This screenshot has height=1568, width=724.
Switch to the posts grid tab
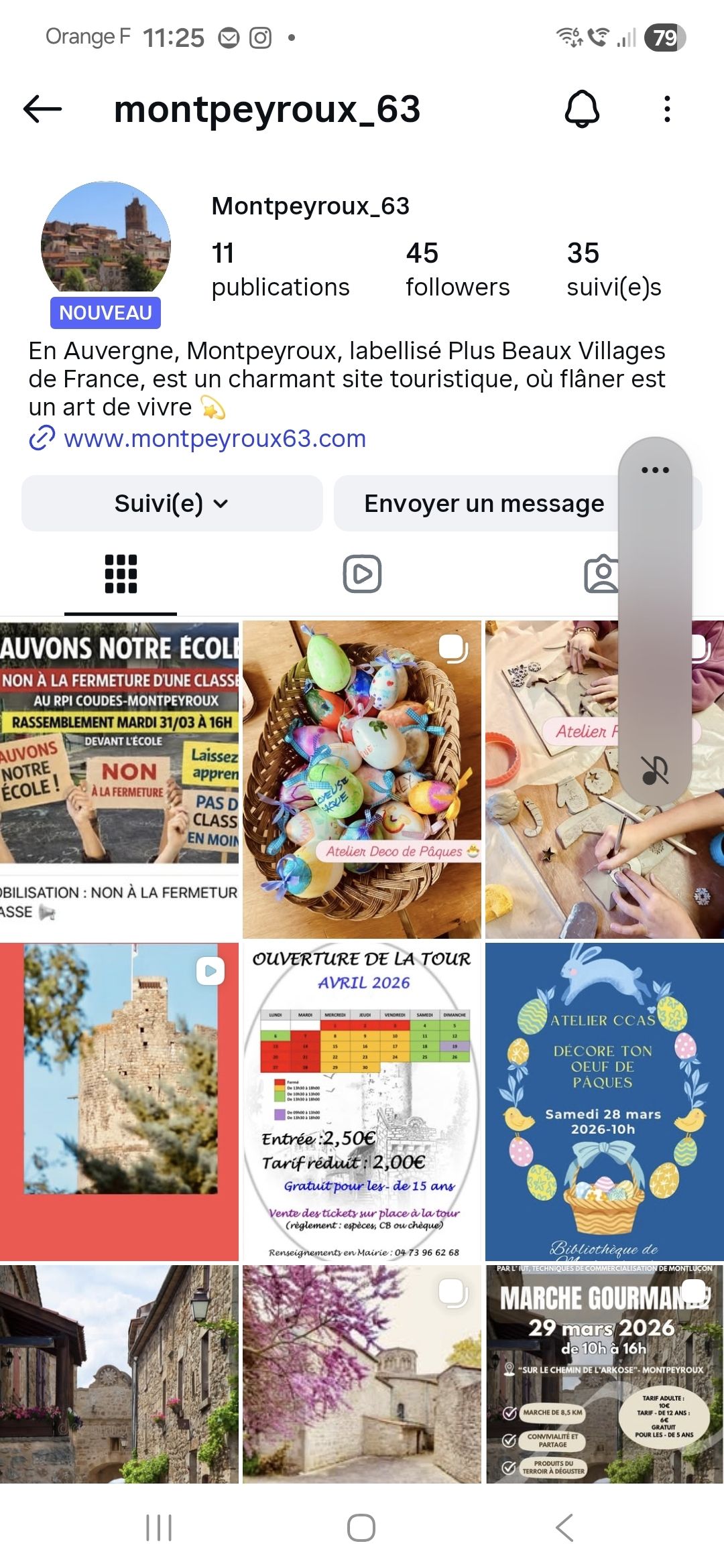click(121, 574)
